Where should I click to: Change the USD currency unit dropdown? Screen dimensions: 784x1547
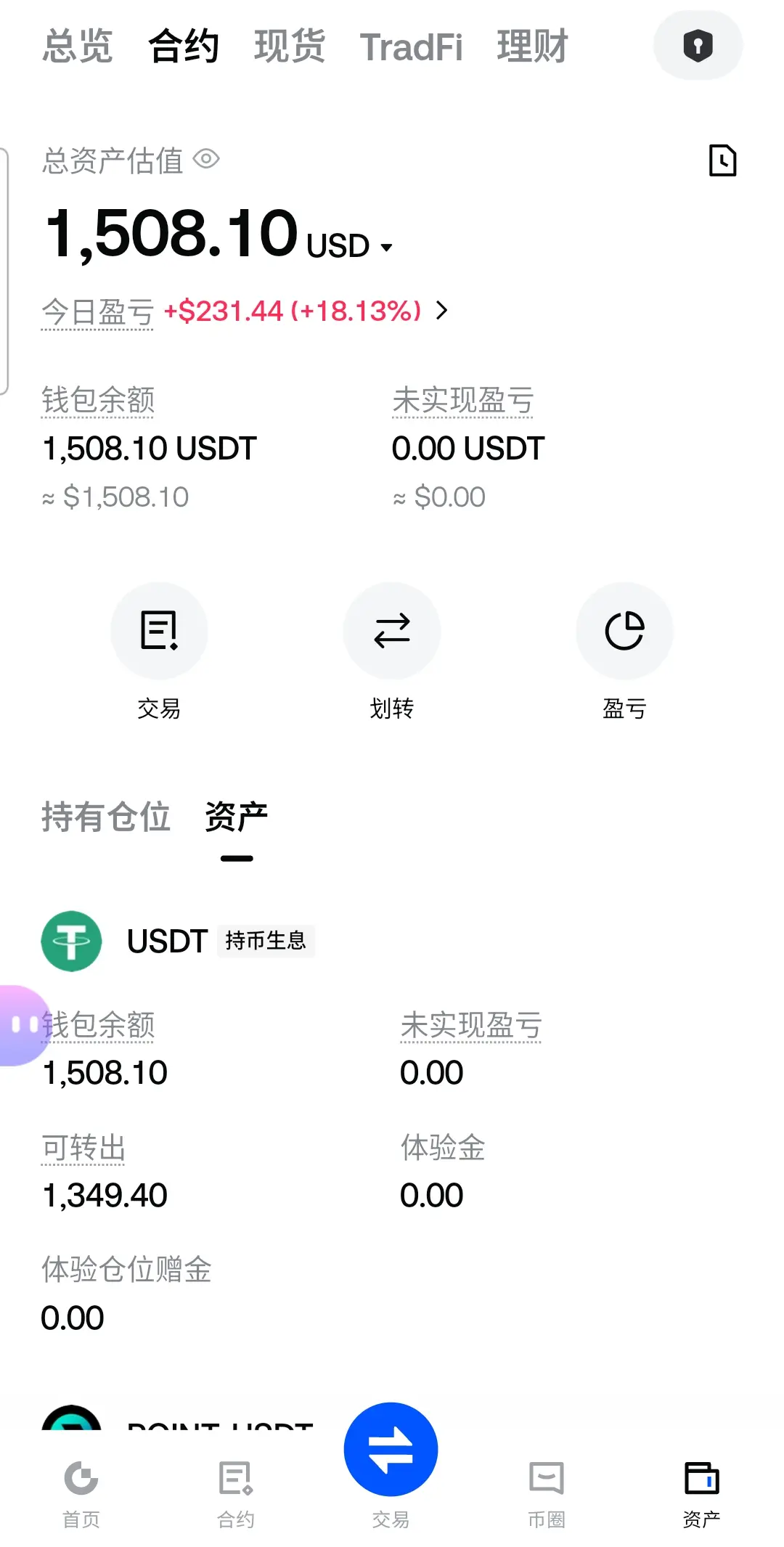point(350,246)
